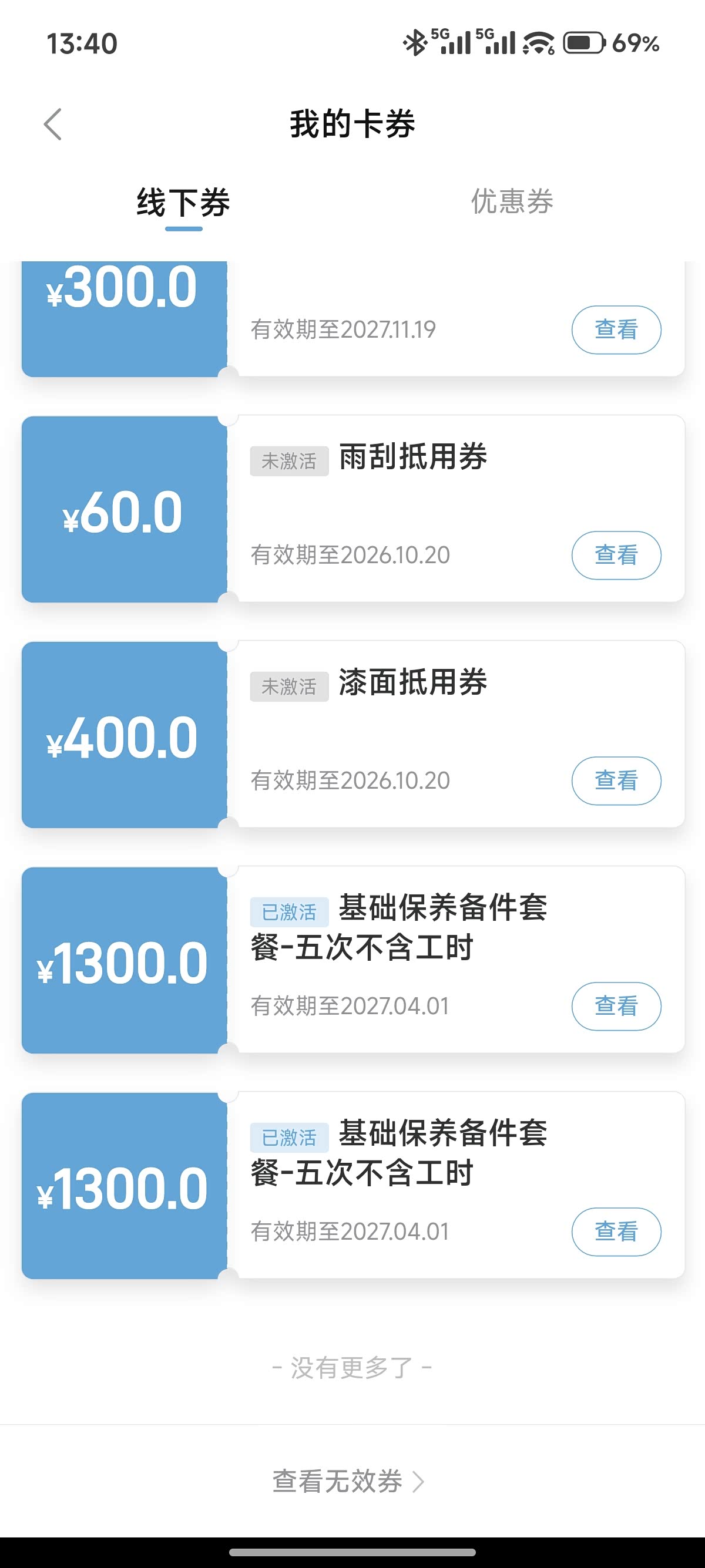This screenshot has width=705, height=1568.
Task: View details of 漆面抵用券
Action: [x=616, y=780]
